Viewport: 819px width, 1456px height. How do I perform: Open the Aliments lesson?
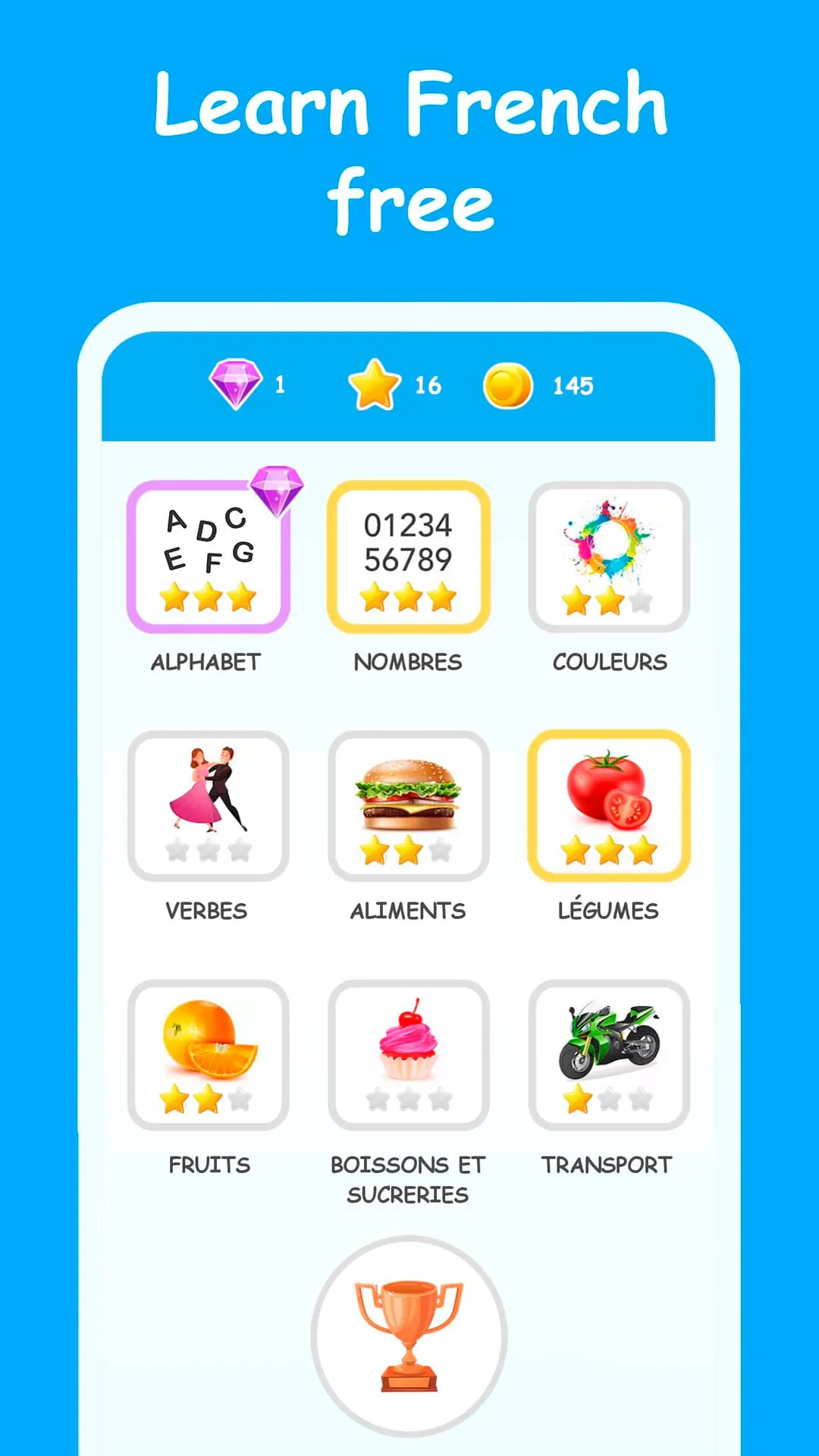(409, 808)
